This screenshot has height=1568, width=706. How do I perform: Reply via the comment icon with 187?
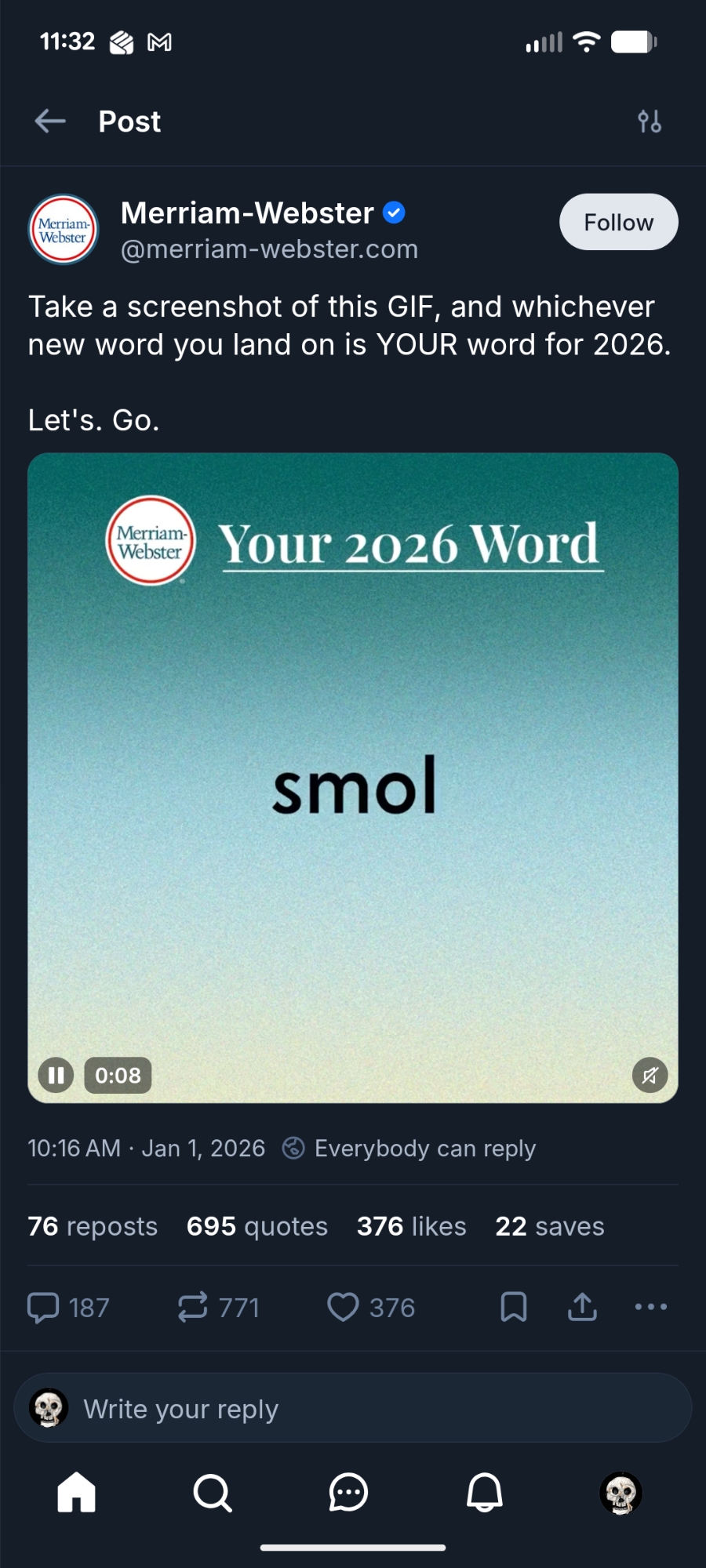pyautogui.click(x=45, y=1307)
